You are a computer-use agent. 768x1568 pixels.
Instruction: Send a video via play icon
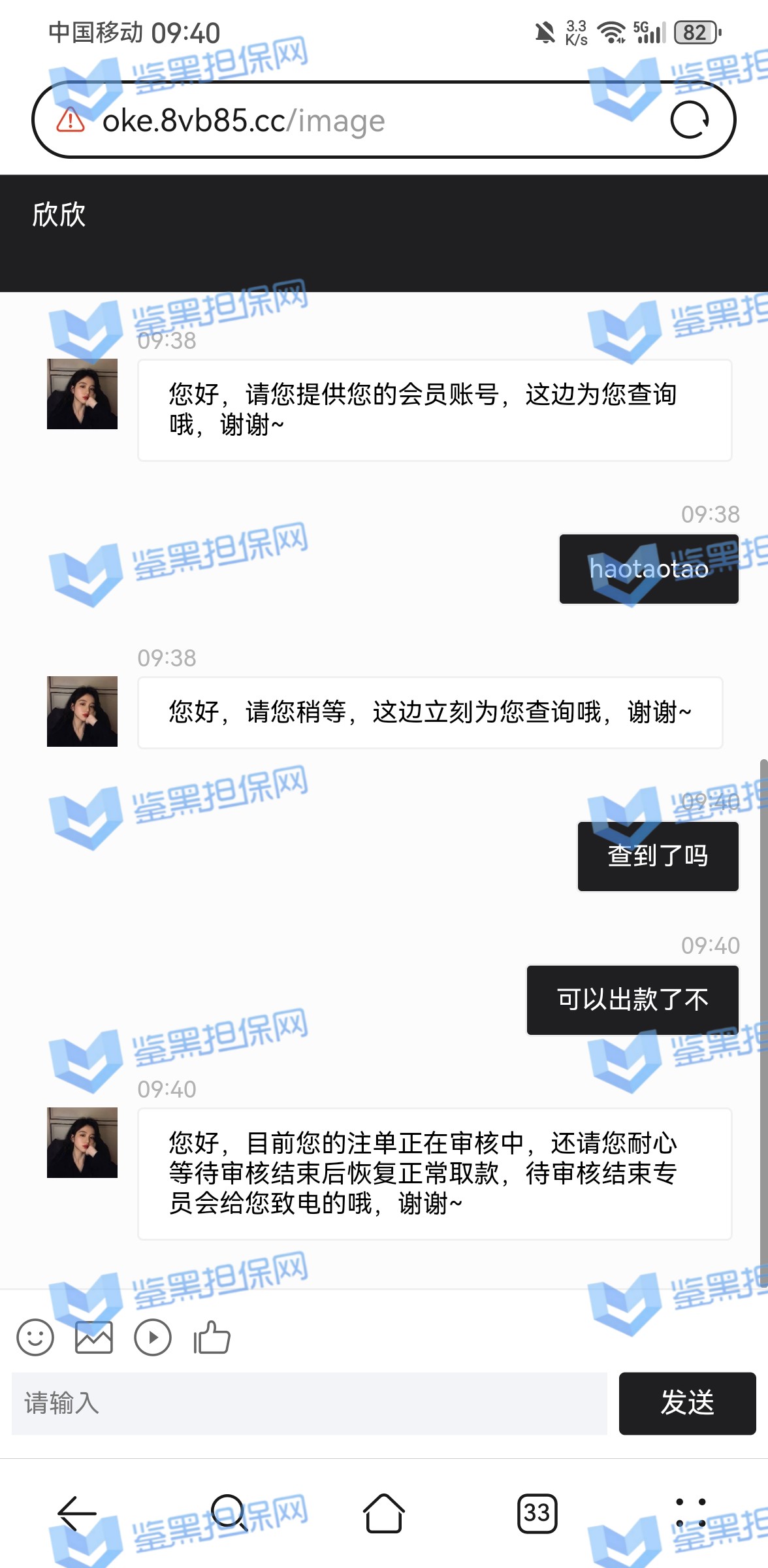click(x=153, y=1337)
